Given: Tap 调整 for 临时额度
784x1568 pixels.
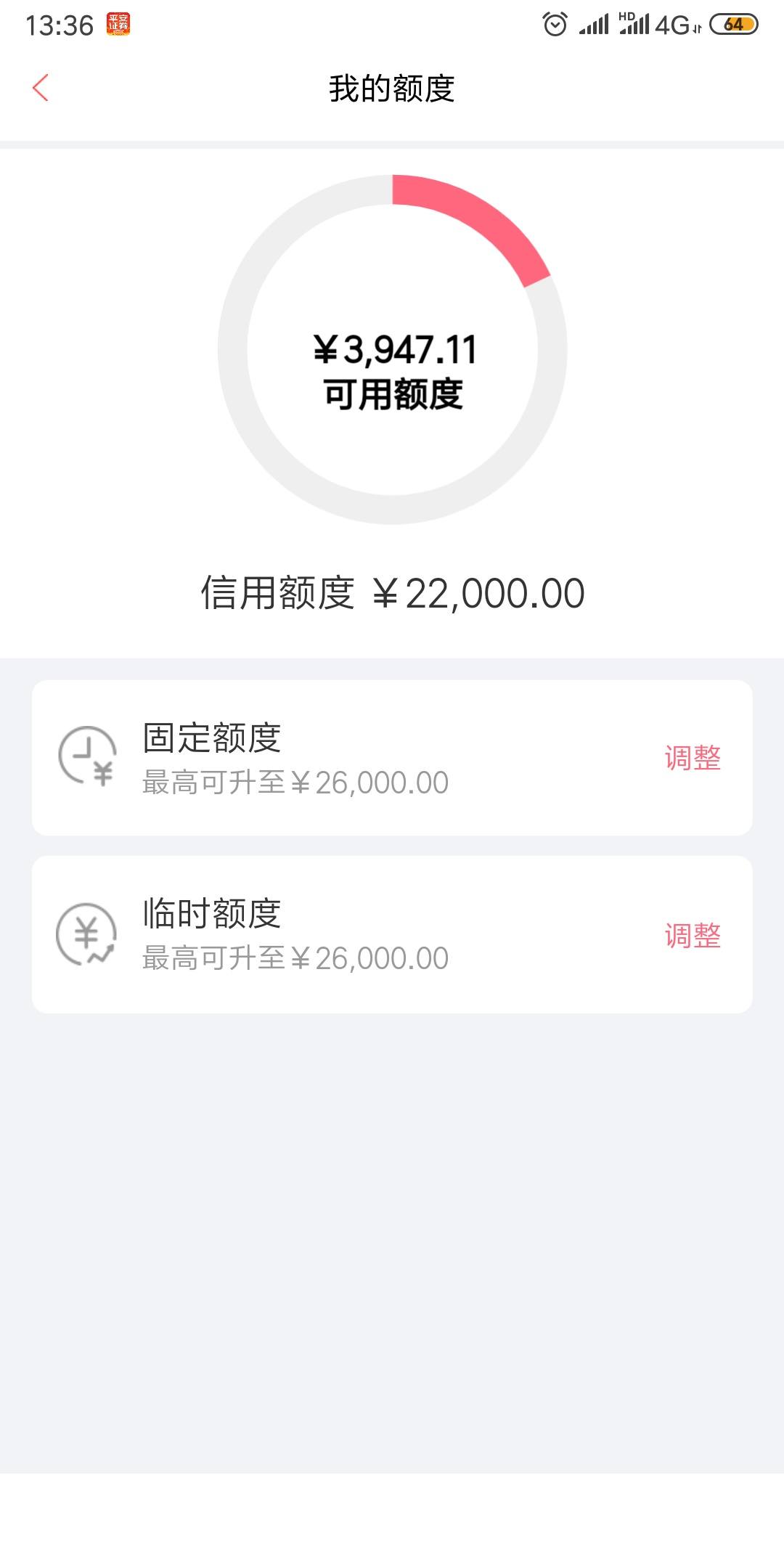Looking at the screenshot, I should click(x=693, y=935).
